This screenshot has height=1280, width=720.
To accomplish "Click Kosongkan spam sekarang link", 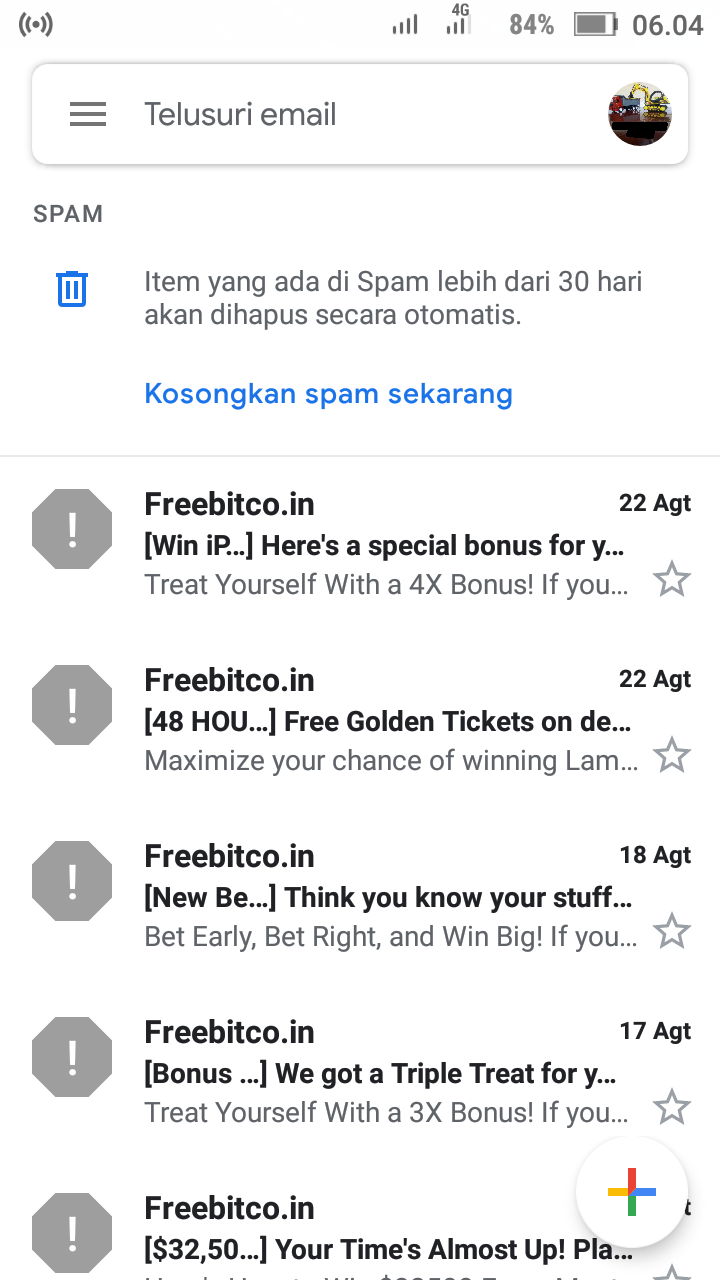I will click(x=328, y=393).
